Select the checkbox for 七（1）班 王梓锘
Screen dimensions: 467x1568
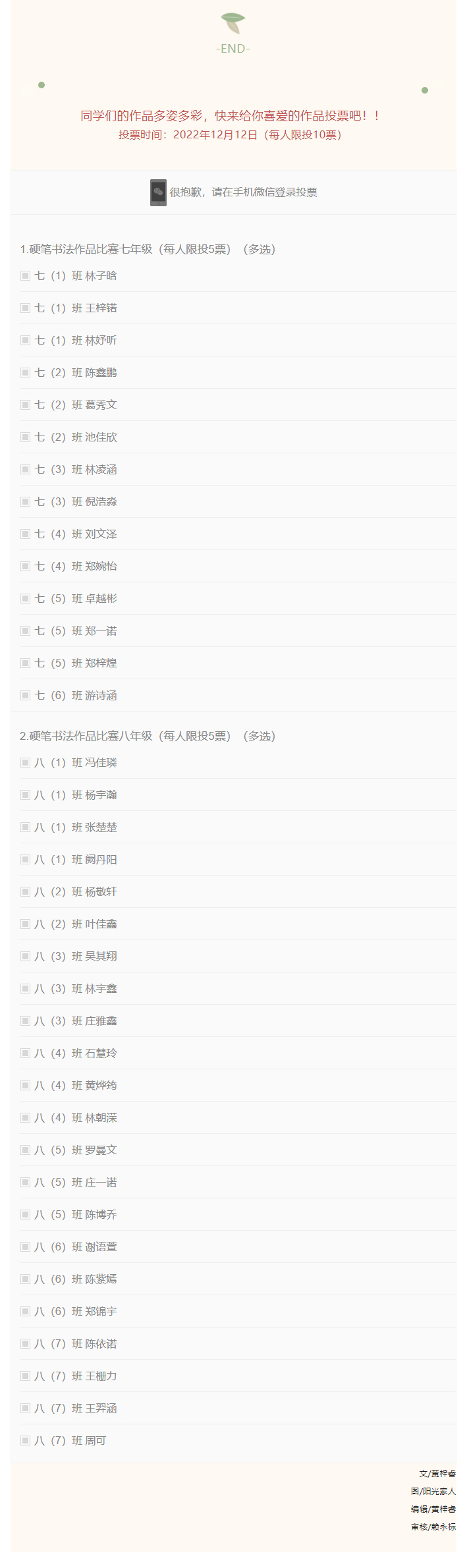(x=25, y=308)
